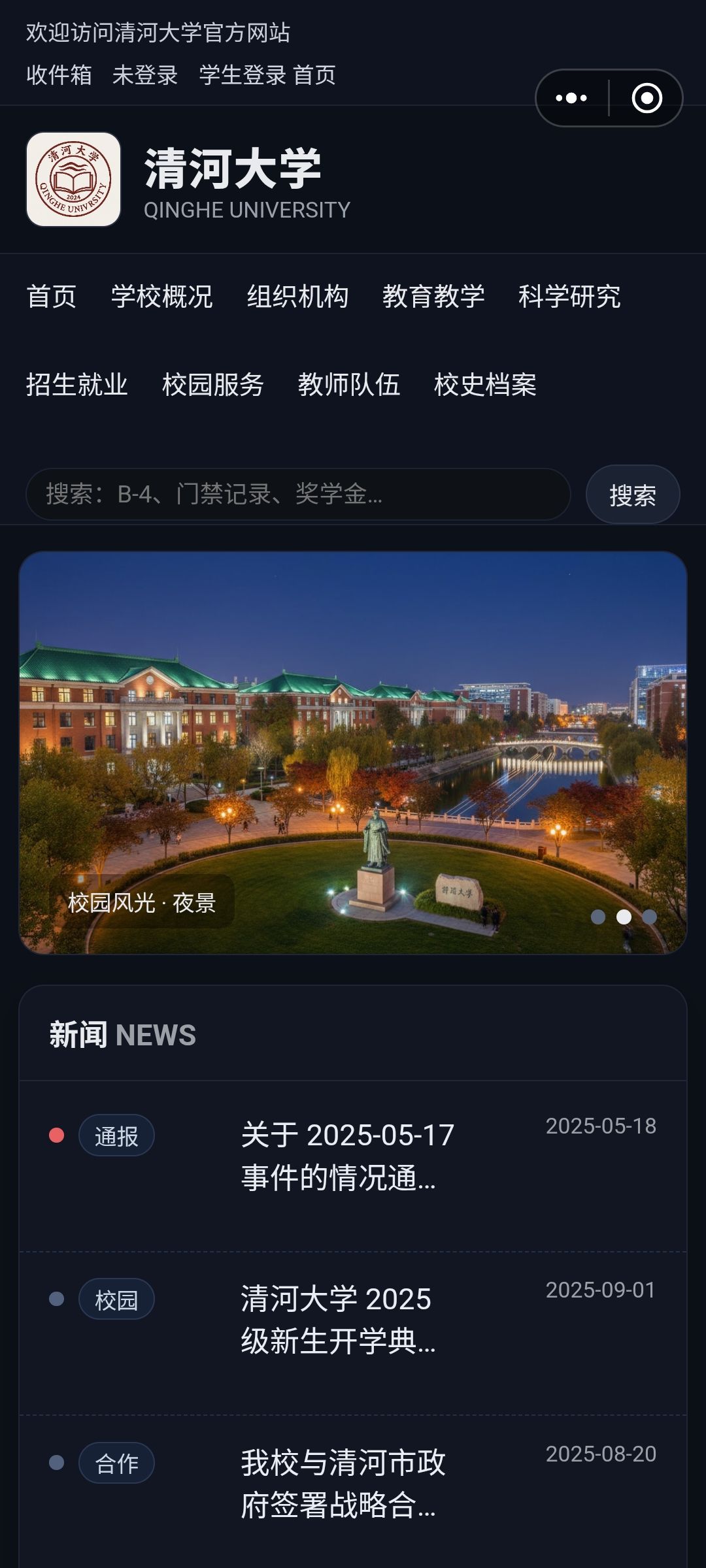Open the mini program more options menu
The image size is (706, 1568).
click(x=572, y=98)
